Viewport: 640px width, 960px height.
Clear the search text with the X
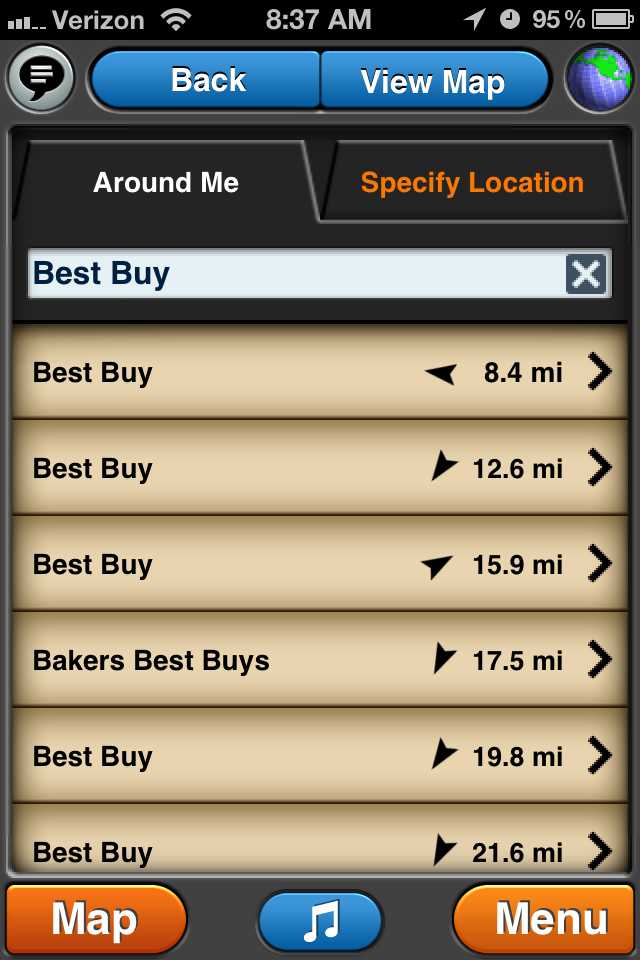pos(585,274)
